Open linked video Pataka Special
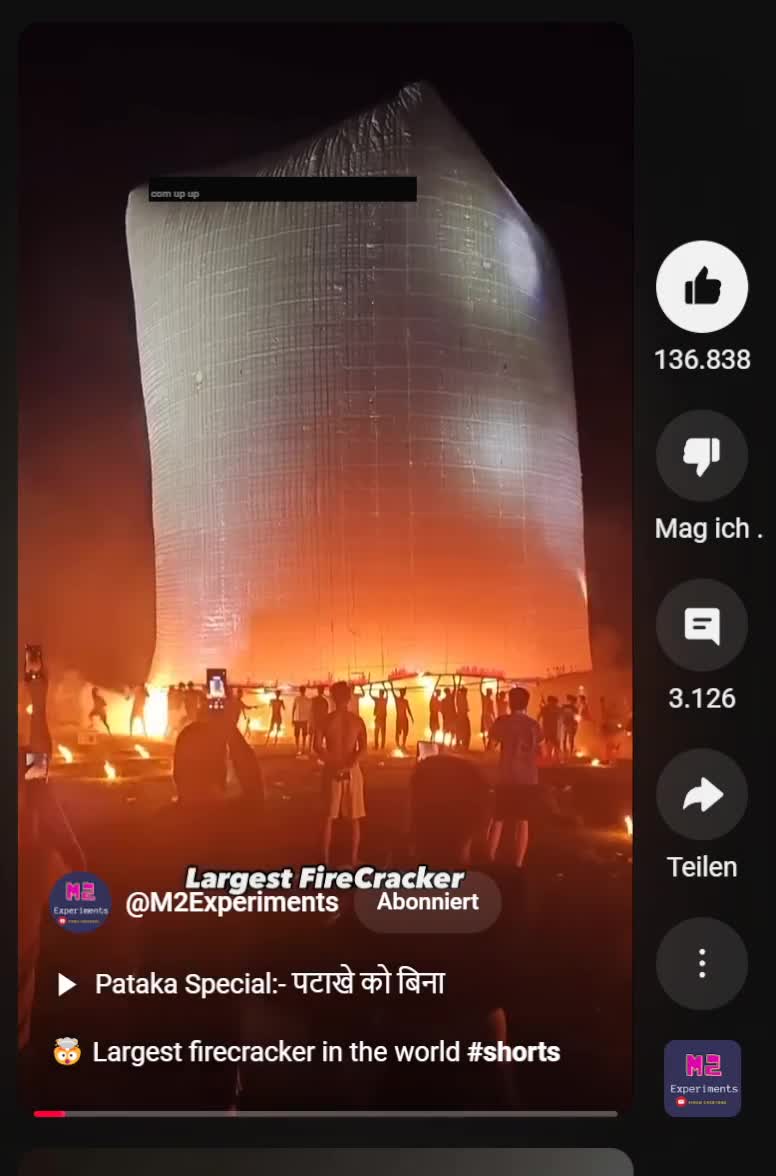 [x=268, y=984]
